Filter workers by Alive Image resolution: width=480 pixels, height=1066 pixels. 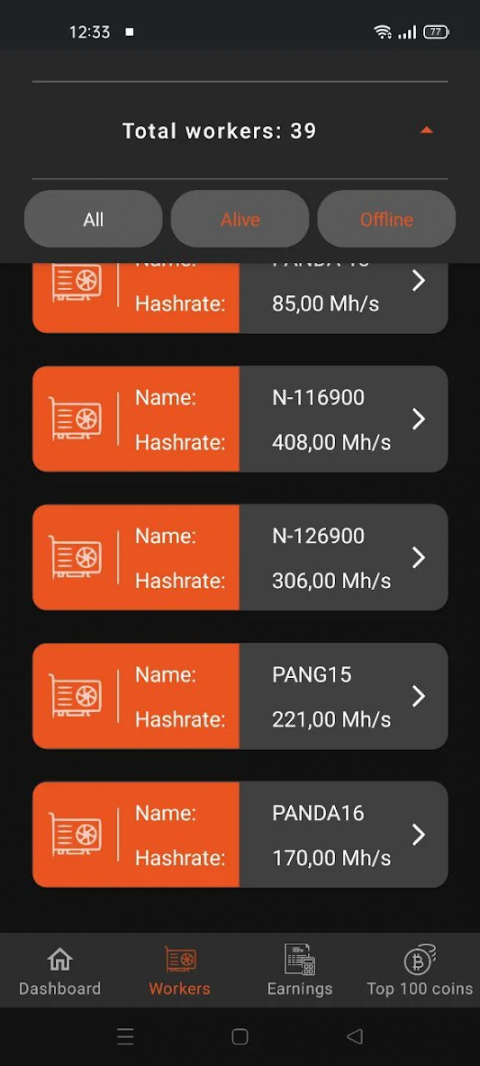tap(240, 219)
